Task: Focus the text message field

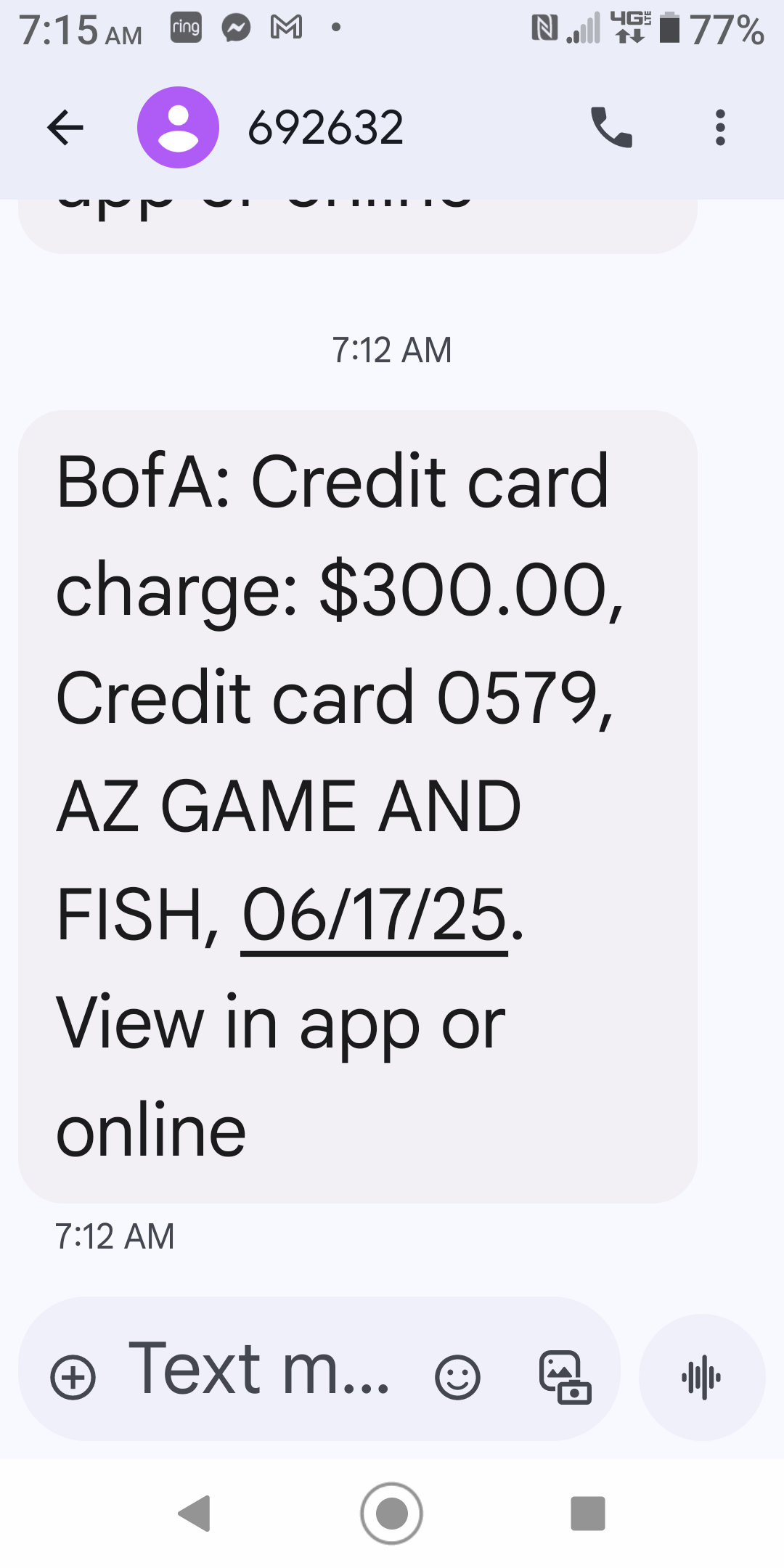Action: [259, 1369]
